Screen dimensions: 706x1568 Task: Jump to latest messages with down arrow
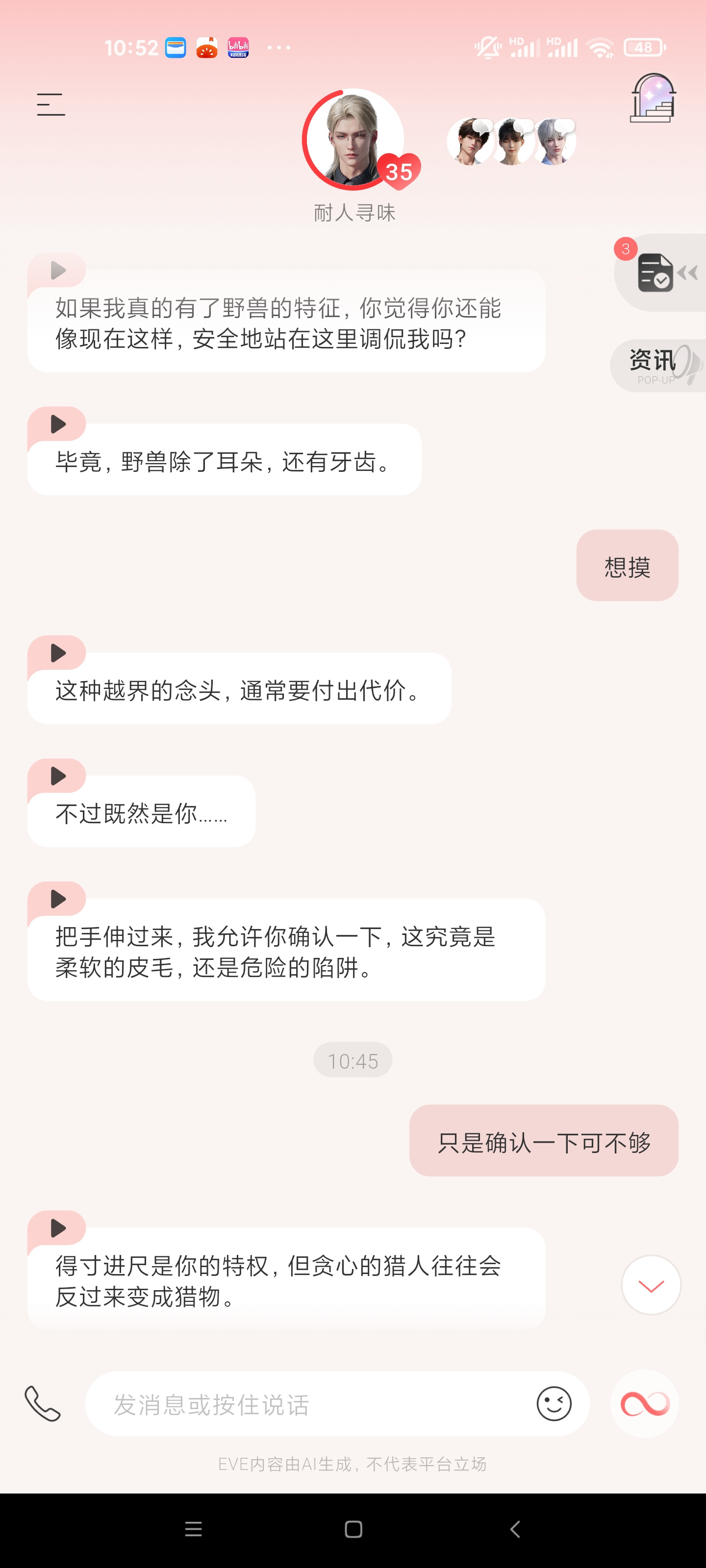point(651,1285)
